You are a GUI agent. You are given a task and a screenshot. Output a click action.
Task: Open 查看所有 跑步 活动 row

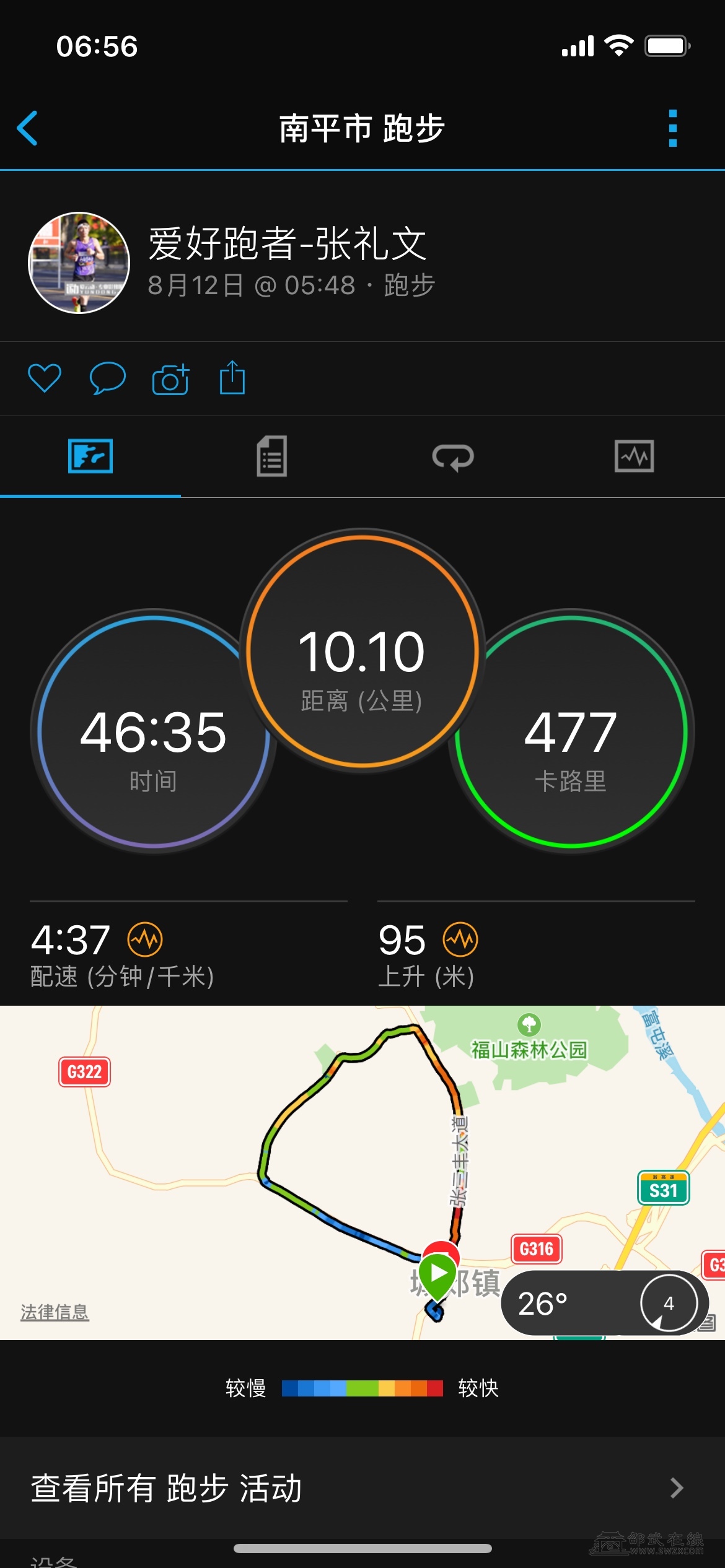click(x=362, y=1488)
